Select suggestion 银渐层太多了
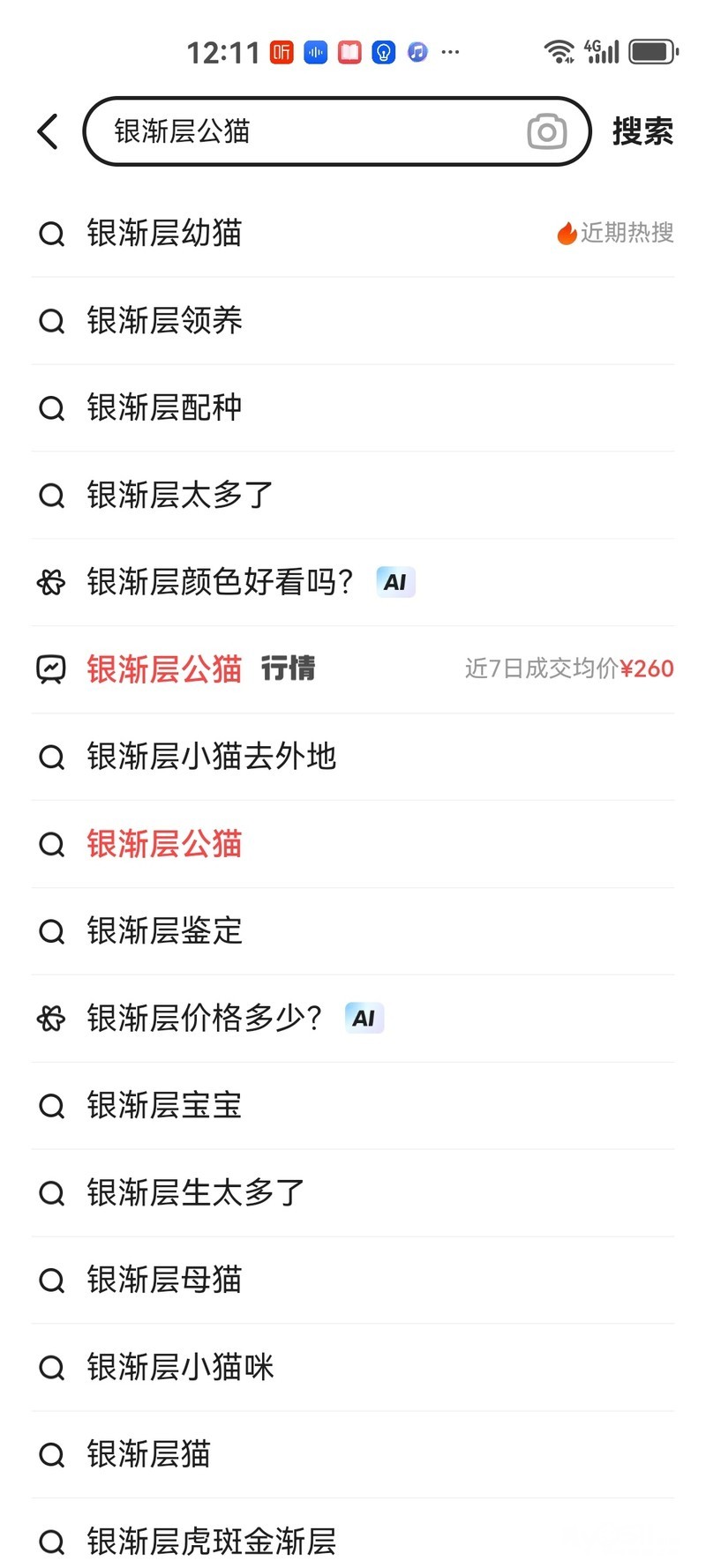This screenshot has width=706, height=1568. (180, 496)
